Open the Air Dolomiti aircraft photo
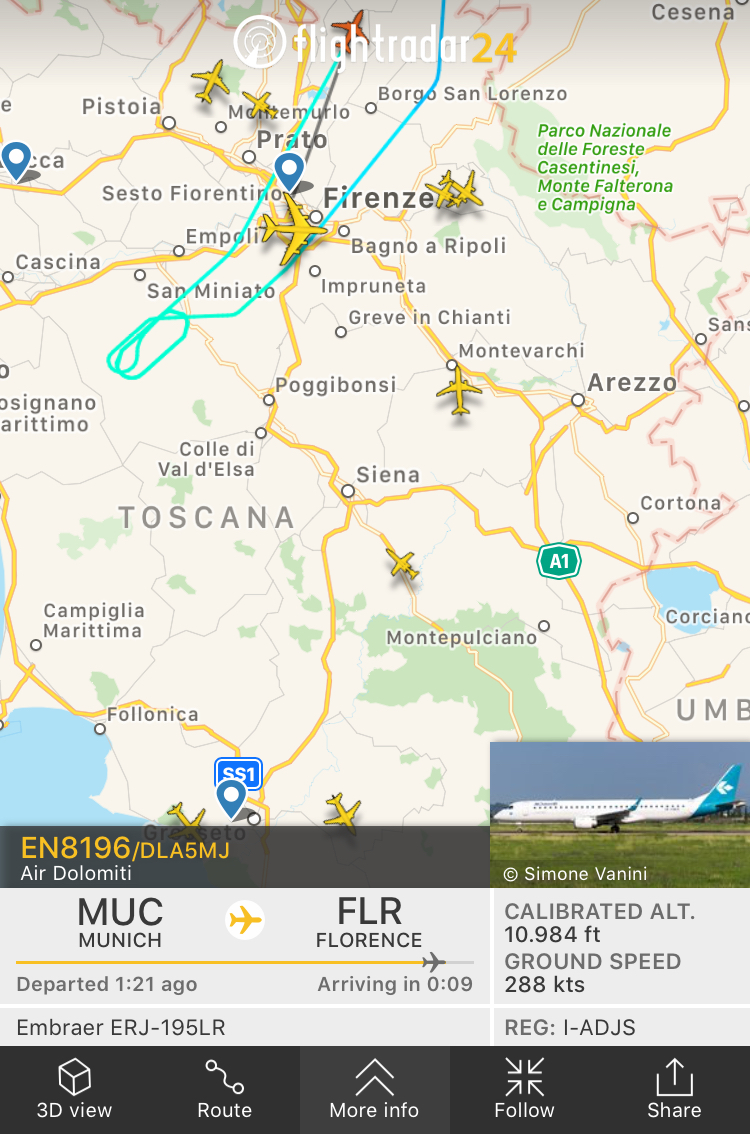This screenshot has height=1134, width=750. point(619,813)
